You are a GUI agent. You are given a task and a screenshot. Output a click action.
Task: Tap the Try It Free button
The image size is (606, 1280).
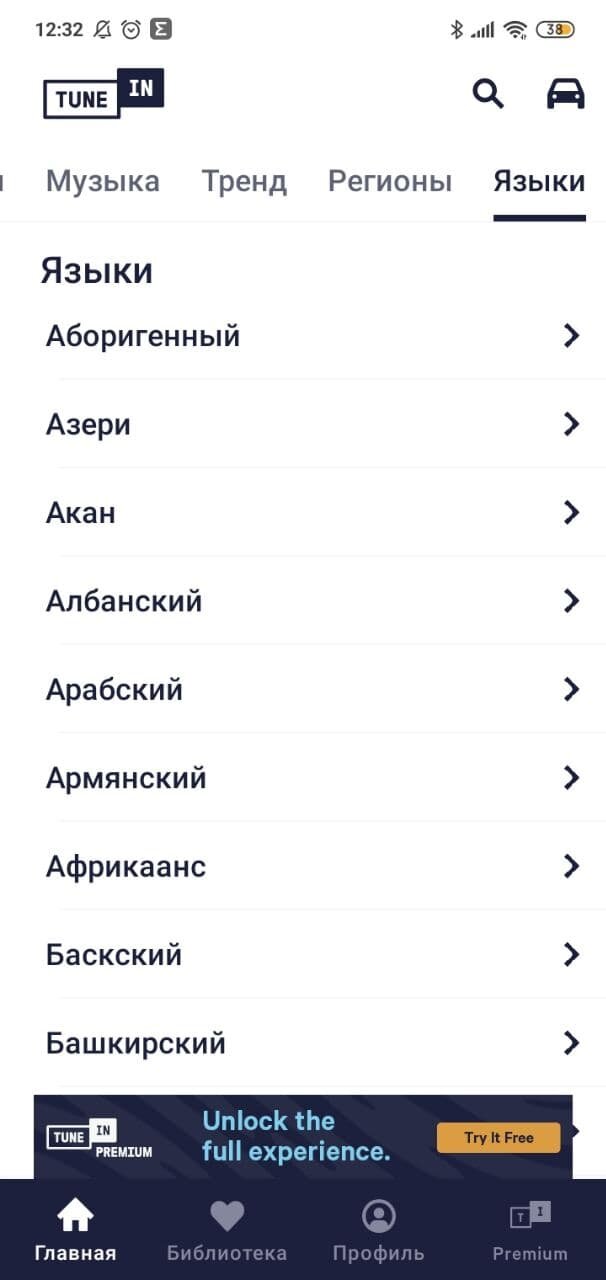click(498, 1138)
